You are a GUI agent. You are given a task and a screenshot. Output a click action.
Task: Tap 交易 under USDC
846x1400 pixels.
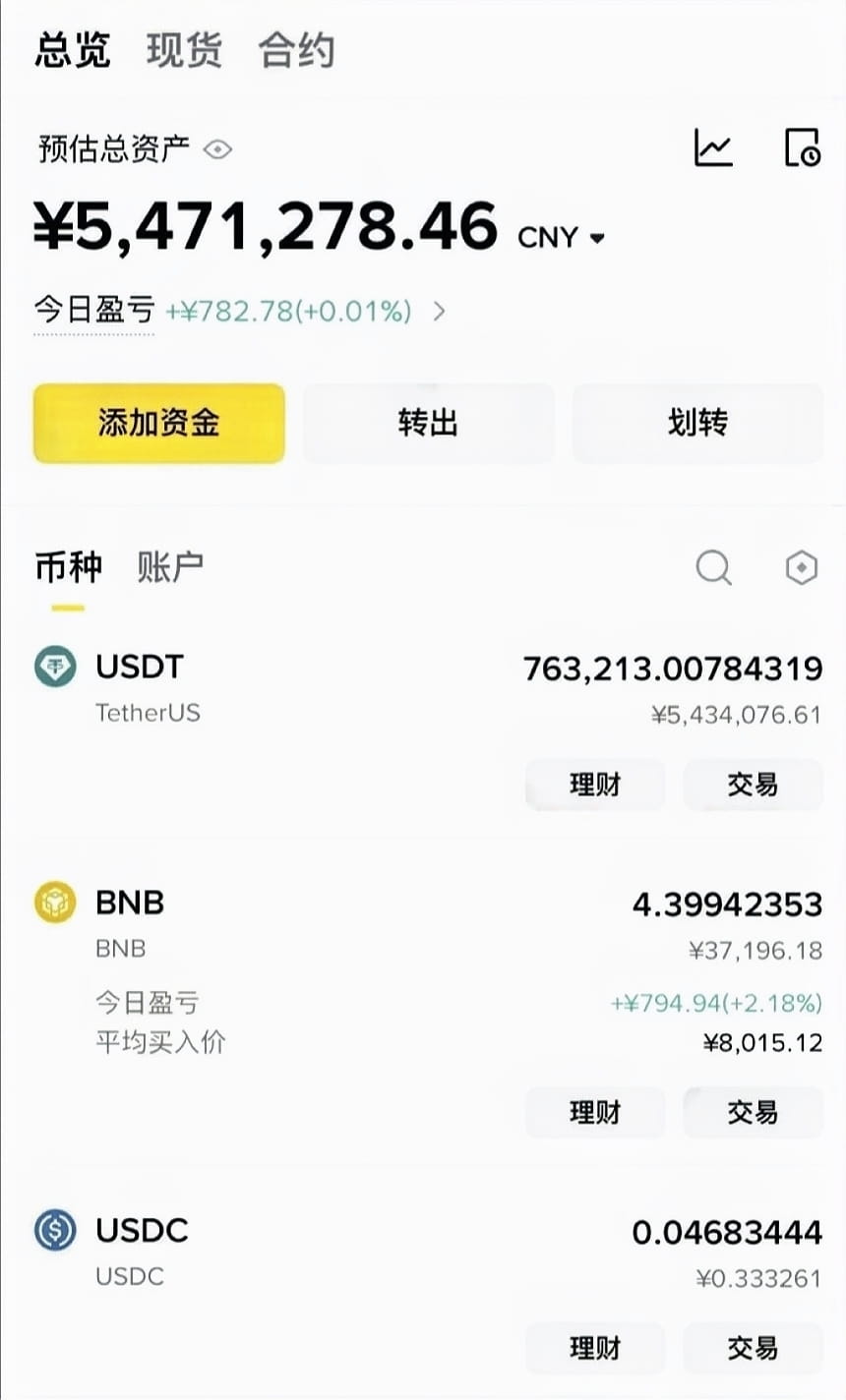click(753, 1348)
